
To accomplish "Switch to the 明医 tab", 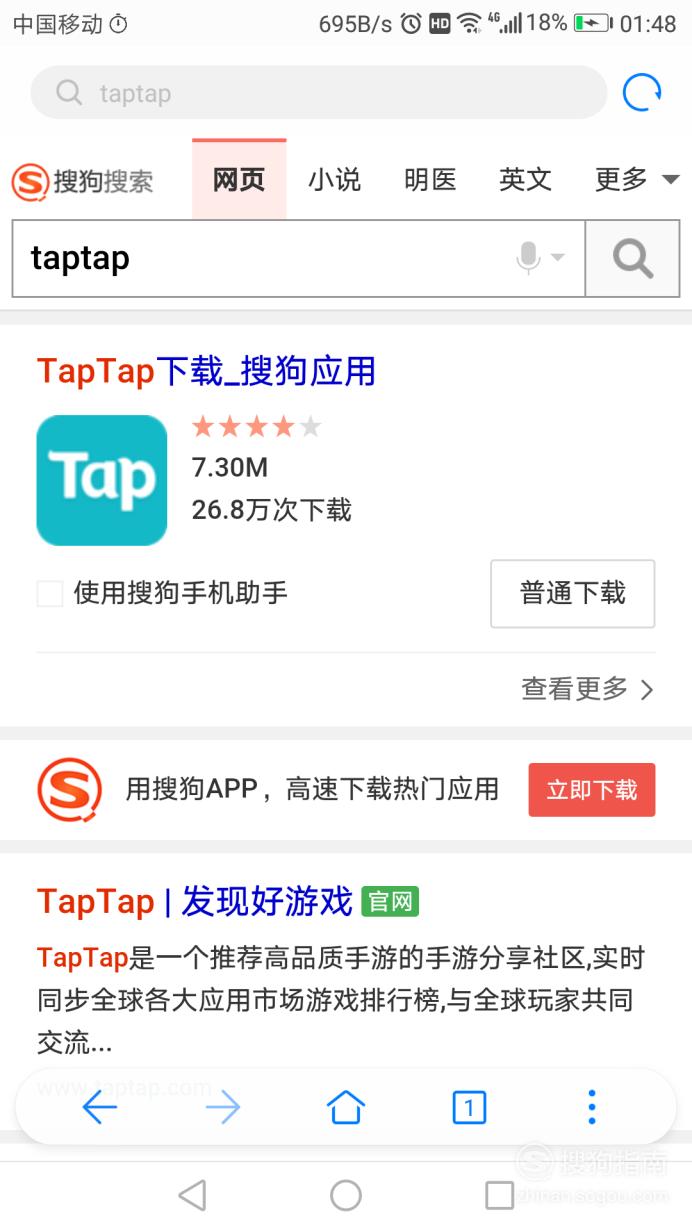I will click(430, 180).
